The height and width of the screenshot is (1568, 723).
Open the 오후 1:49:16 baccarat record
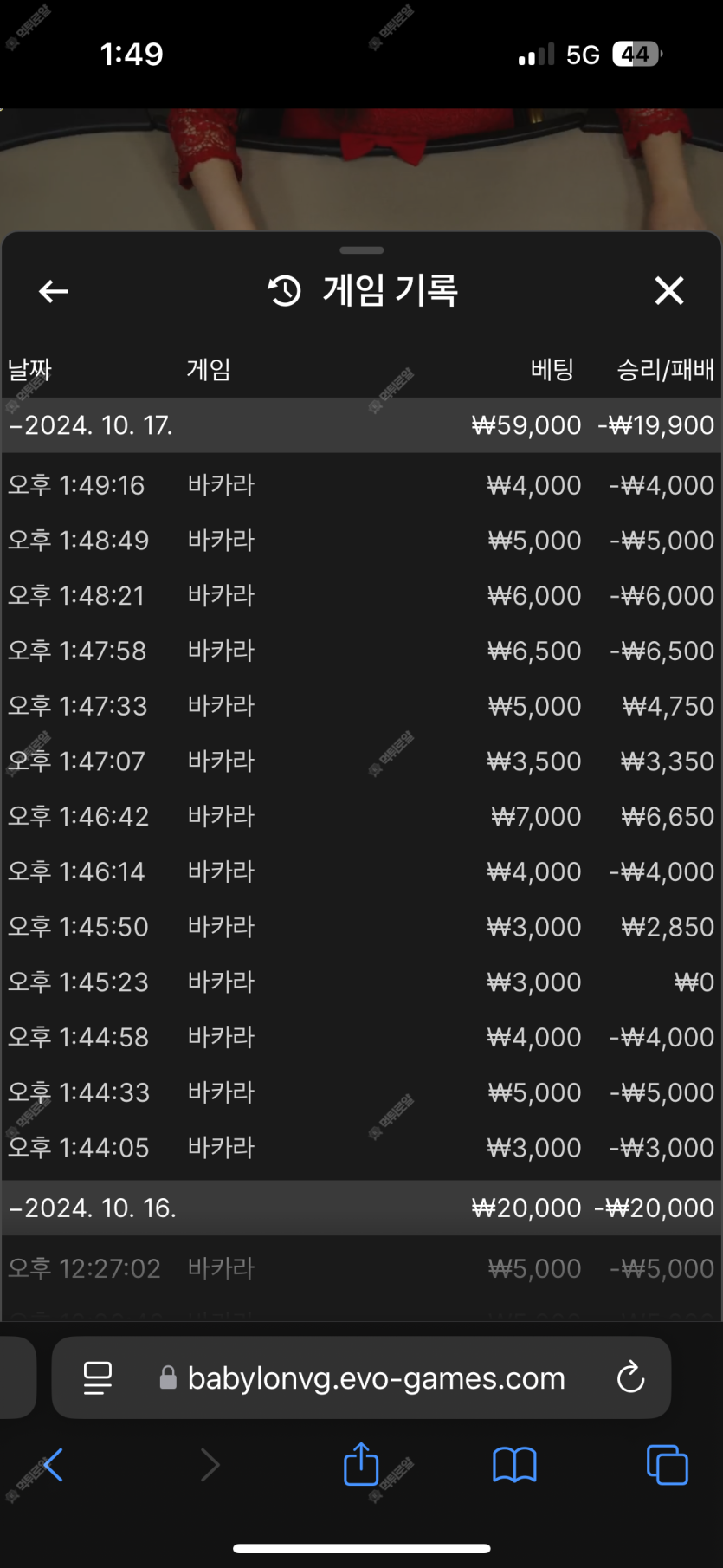tap(361, 485)
